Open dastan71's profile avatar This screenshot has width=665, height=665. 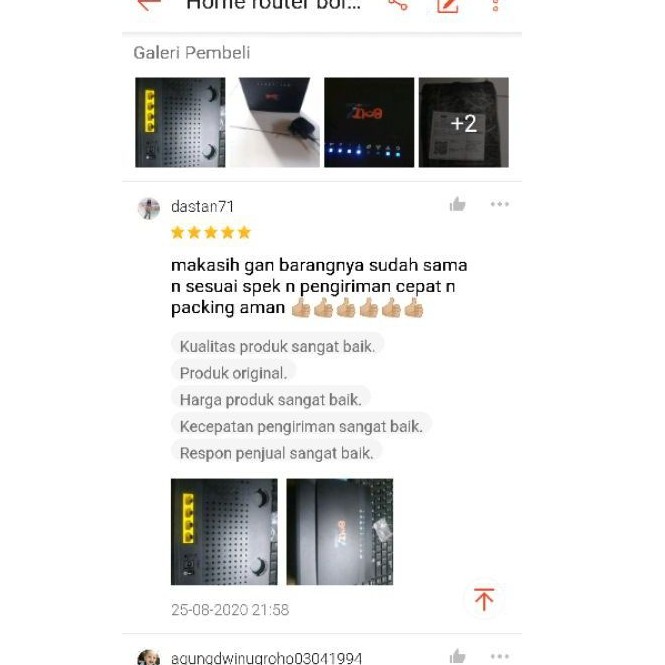pyautogui.click(x=149, y=208)
